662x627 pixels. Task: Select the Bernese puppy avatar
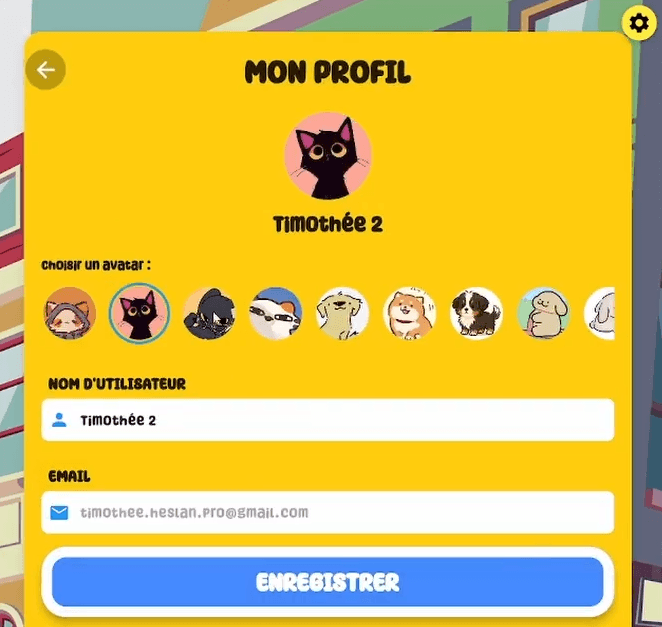pos(476,313)
